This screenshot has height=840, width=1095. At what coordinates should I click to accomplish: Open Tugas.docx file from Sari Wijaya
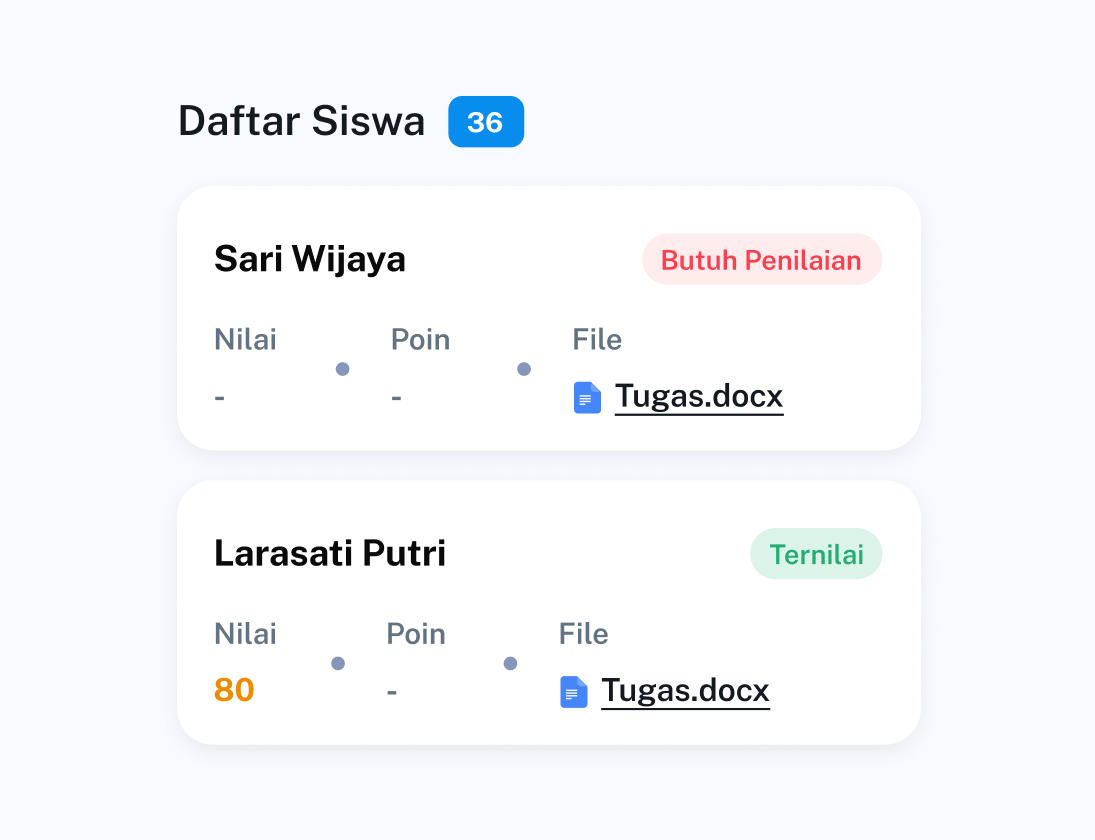[698, 397]
